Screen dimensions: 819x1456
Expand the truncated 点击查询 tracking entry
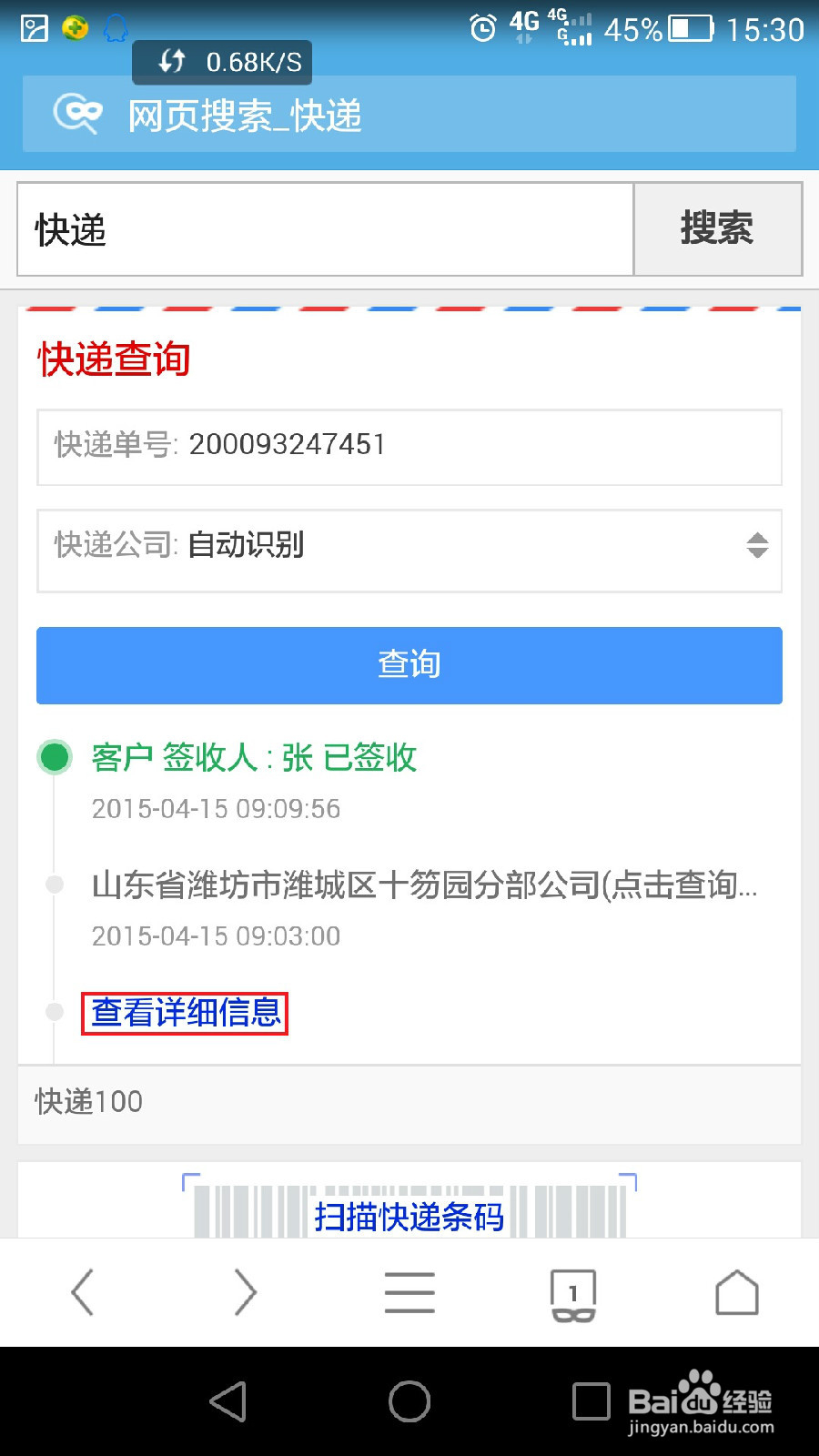click(428, 884)
